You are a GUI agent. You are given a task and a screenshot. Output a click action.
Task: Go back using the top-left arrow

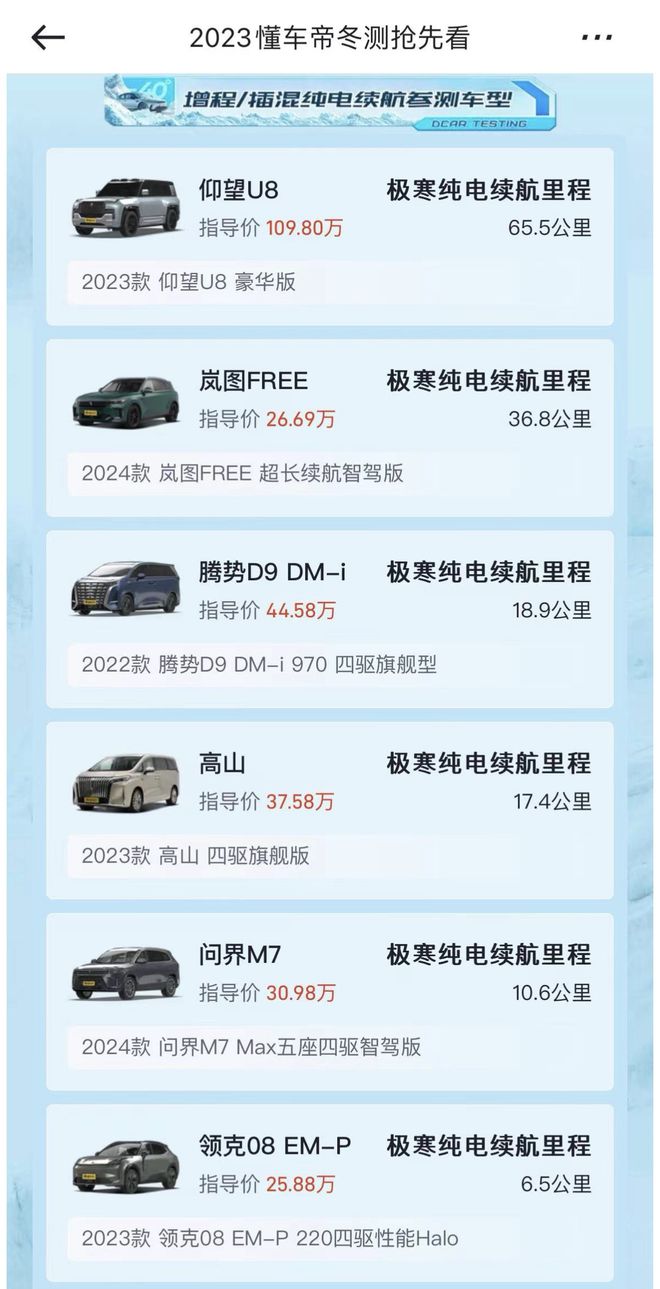coord(48,38)
